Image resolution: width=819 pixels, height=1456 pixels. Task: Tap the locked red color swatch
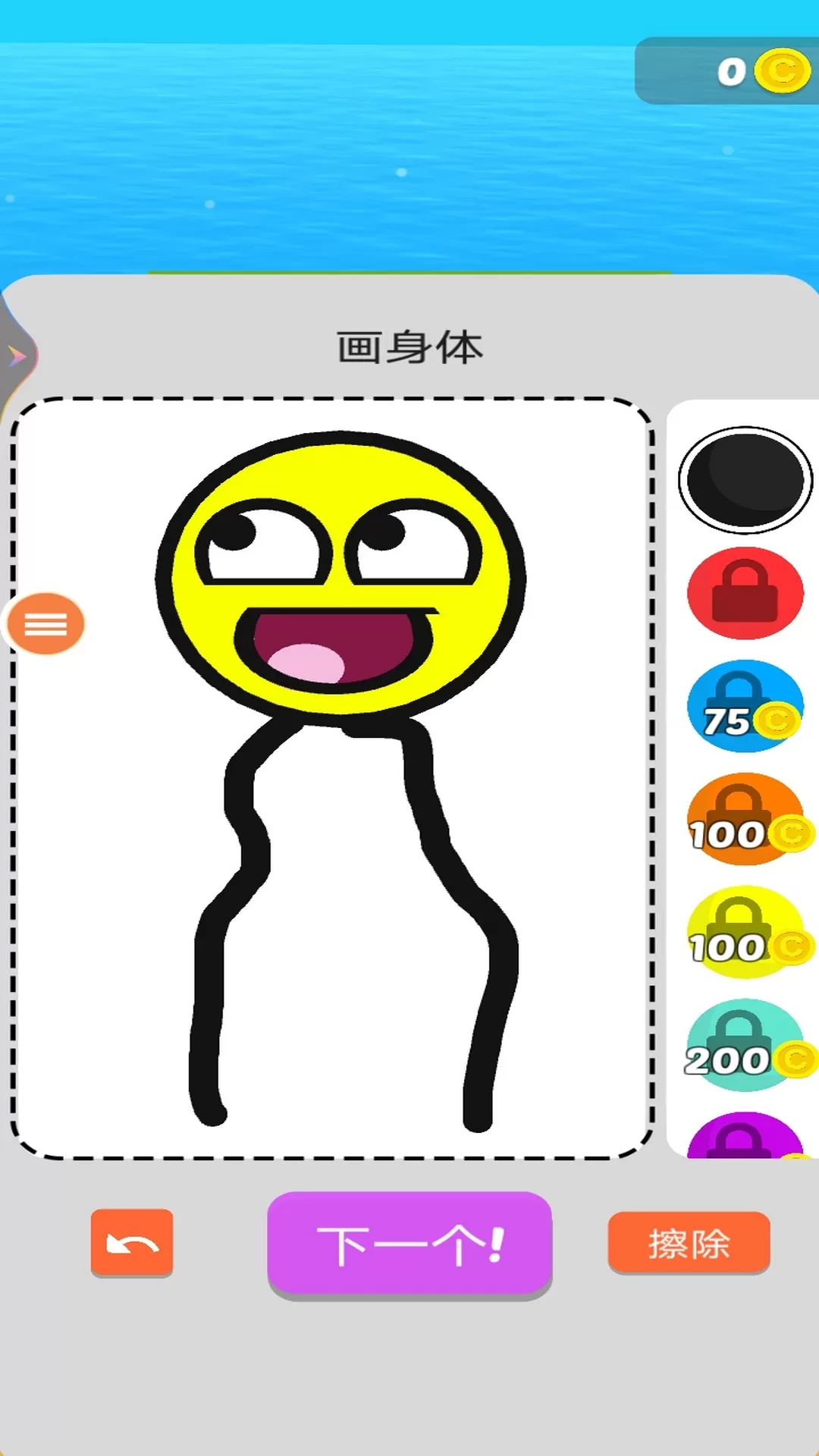point(745,593)
